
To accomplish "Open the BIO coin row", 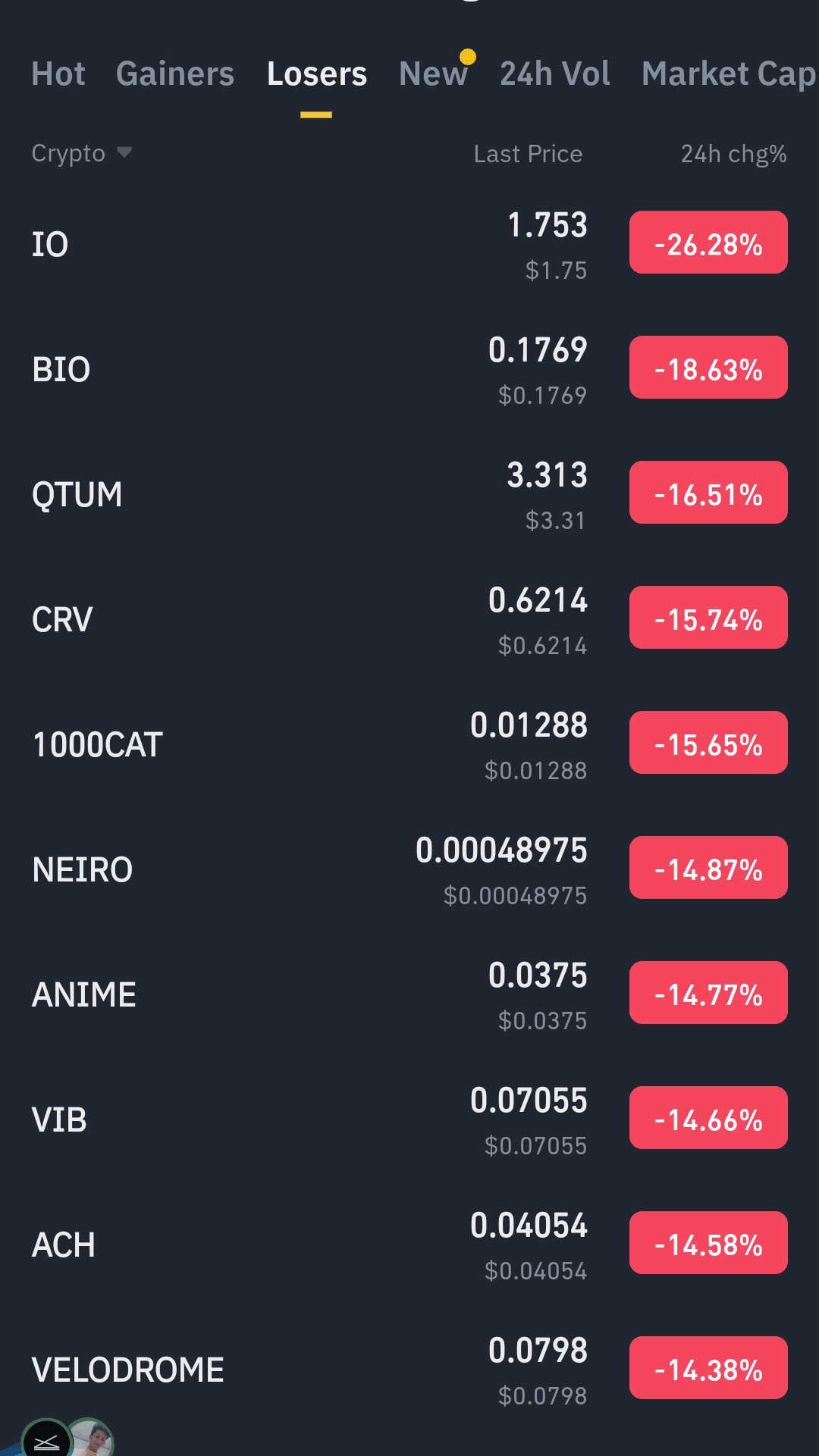I will [x=409, y=369].
